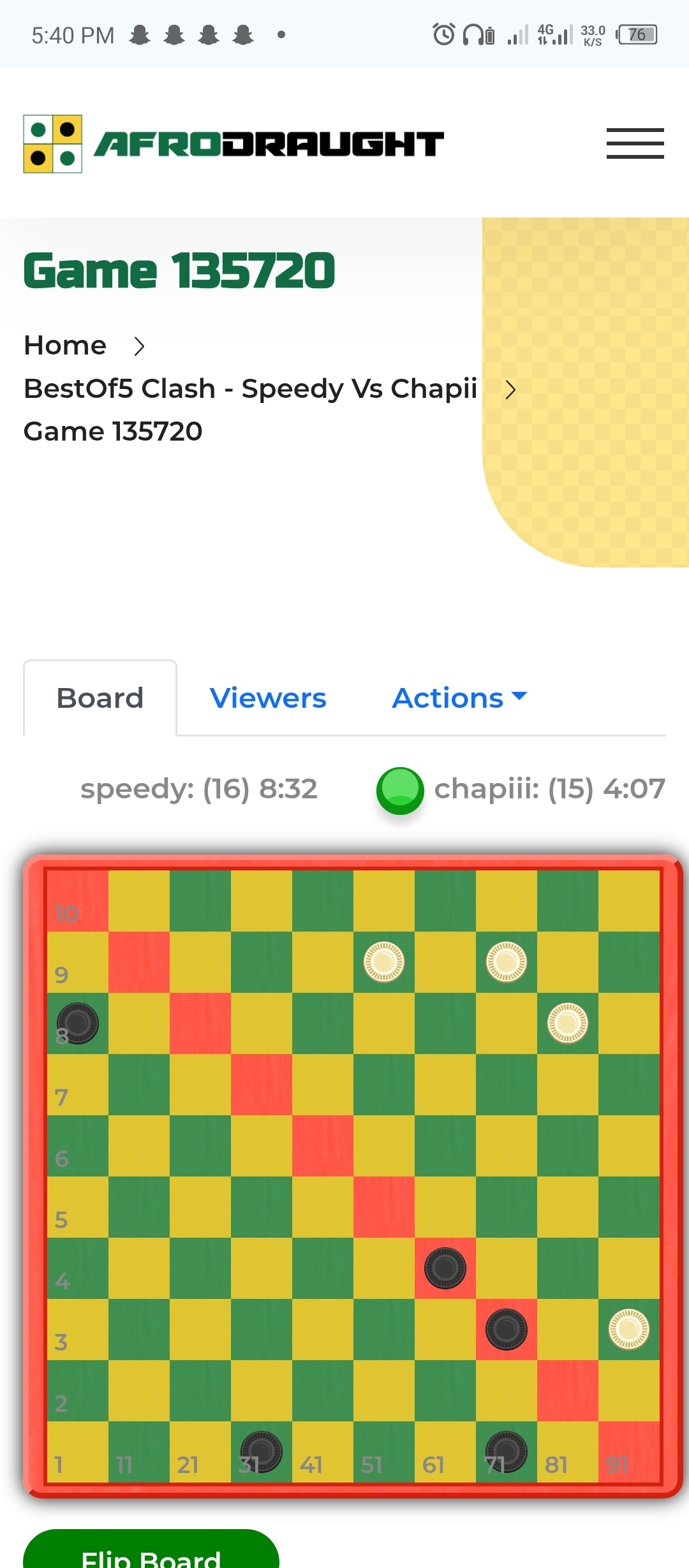Image resolution: width=689 pixels, height=1568 pixels.
Task: Select the white piece on row 3
Action: [x=629, y=1330]
